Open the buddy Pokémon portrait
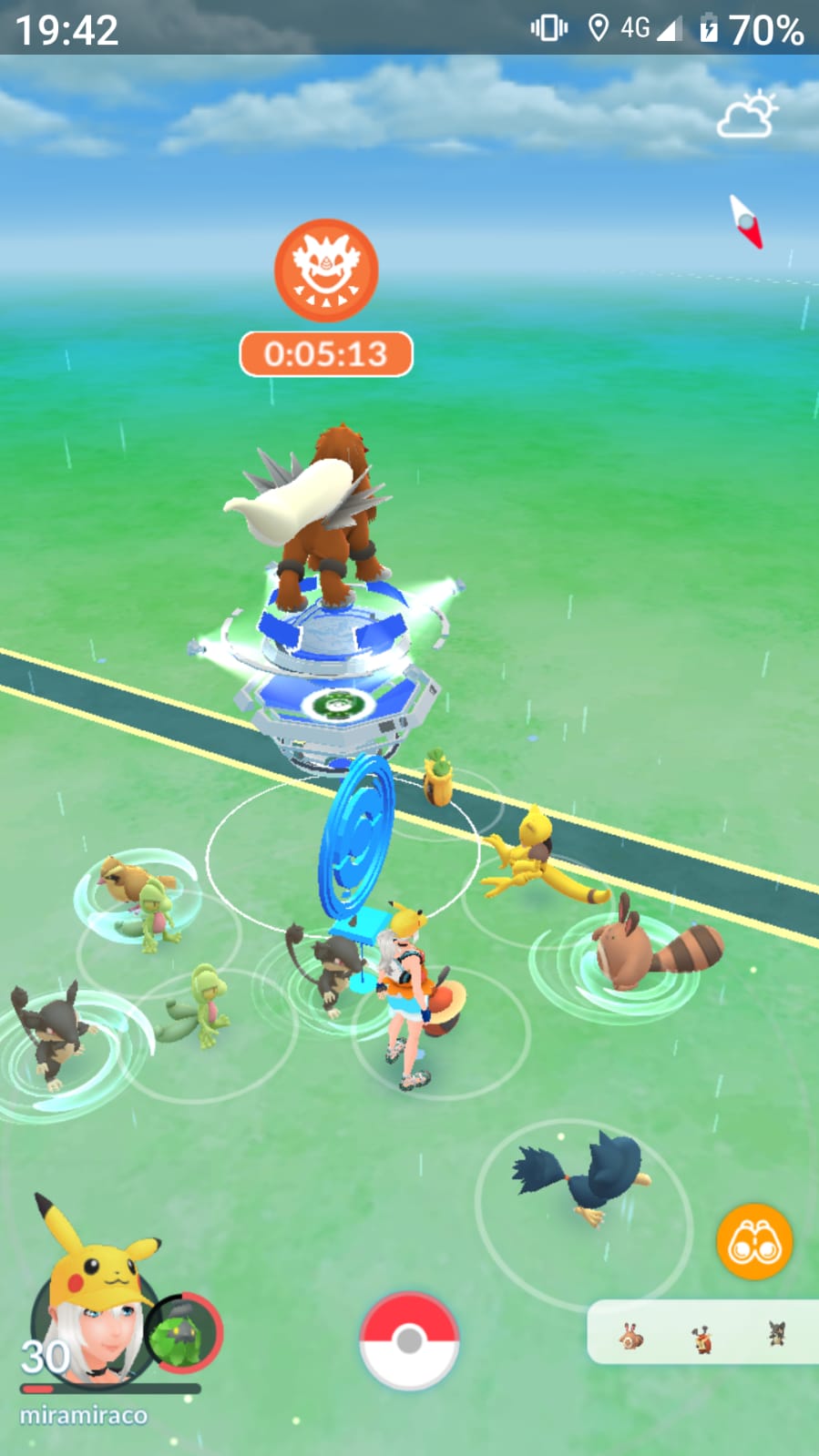 (x=185, y=1332)
